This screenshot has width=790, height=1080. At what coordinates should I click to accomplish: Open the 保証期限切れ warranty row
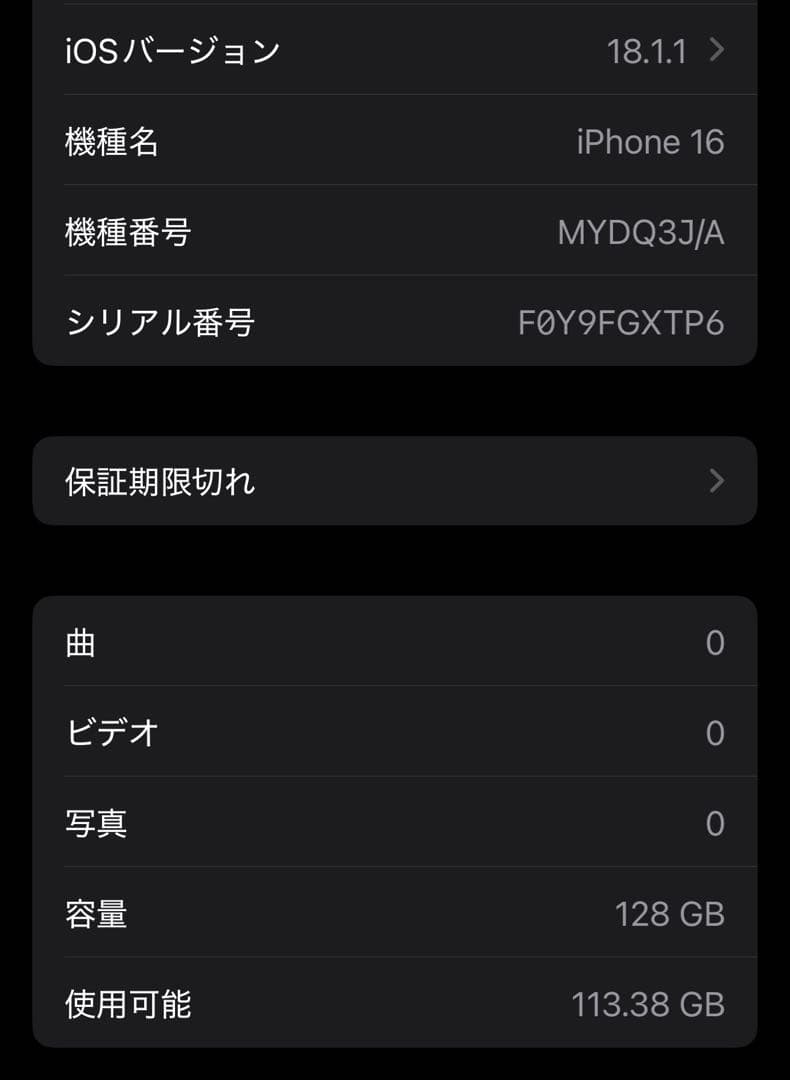point(395,481)
